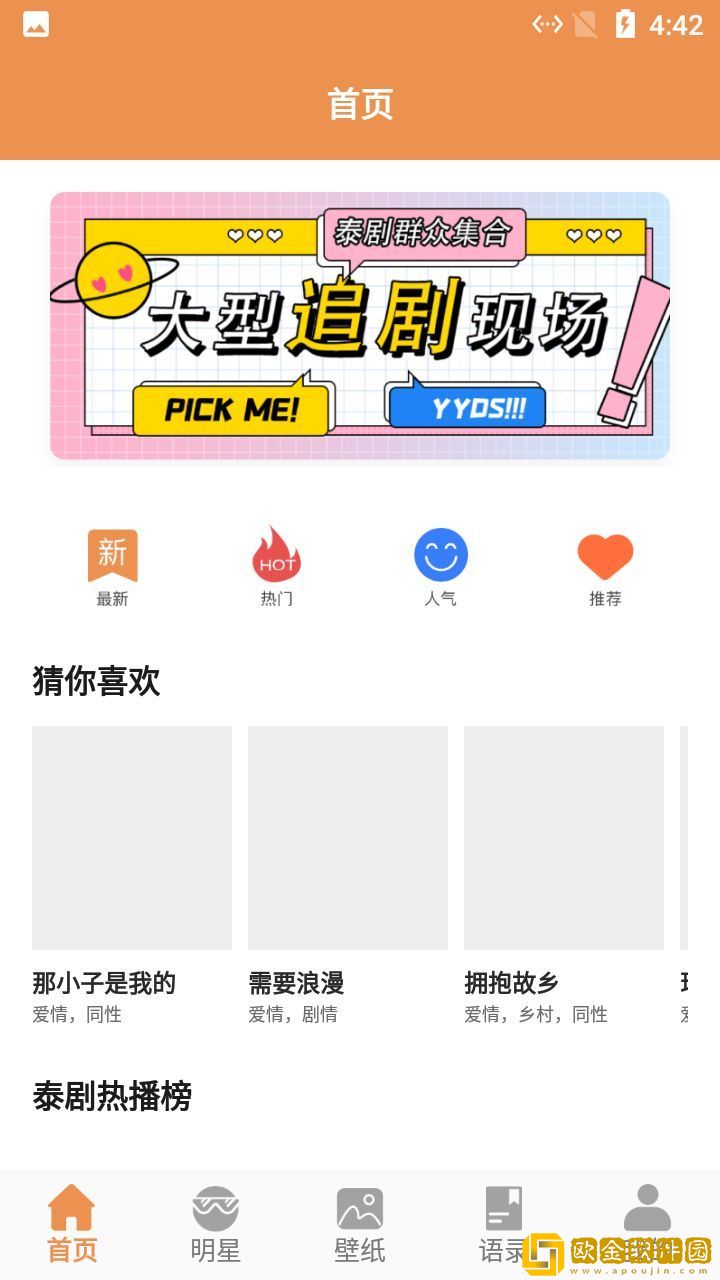This screenshot has width=720, height=1280.
Task: Tap the battery charging indicator
Action: [x=628, y=24]
